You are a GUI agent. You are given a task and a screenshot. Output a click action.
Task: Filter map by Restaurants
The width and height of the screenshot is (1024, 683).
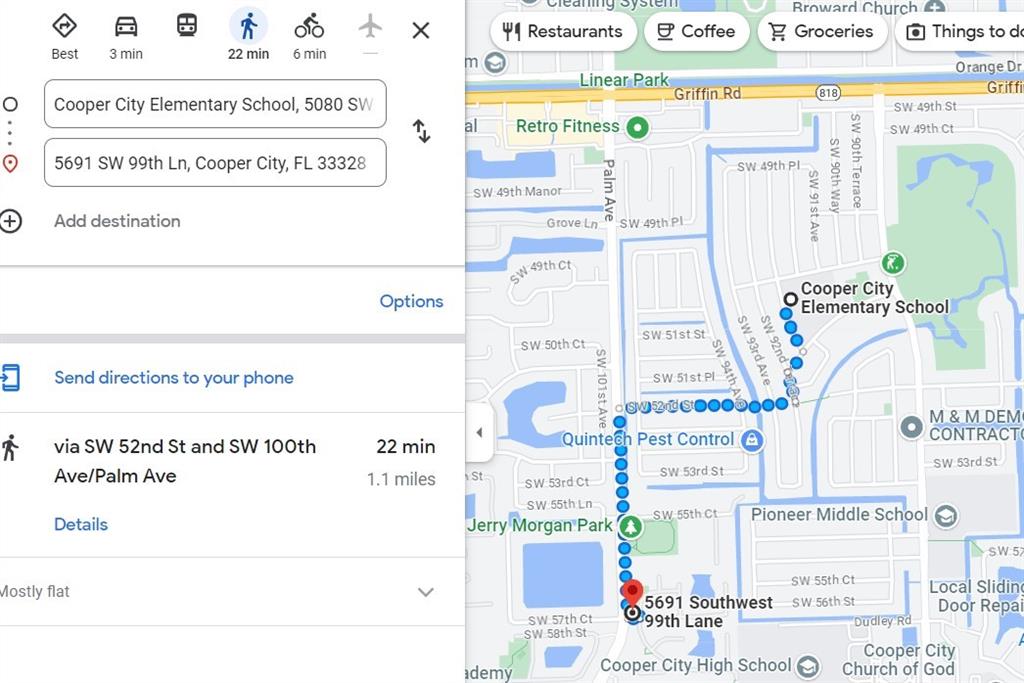pos(562,31)
